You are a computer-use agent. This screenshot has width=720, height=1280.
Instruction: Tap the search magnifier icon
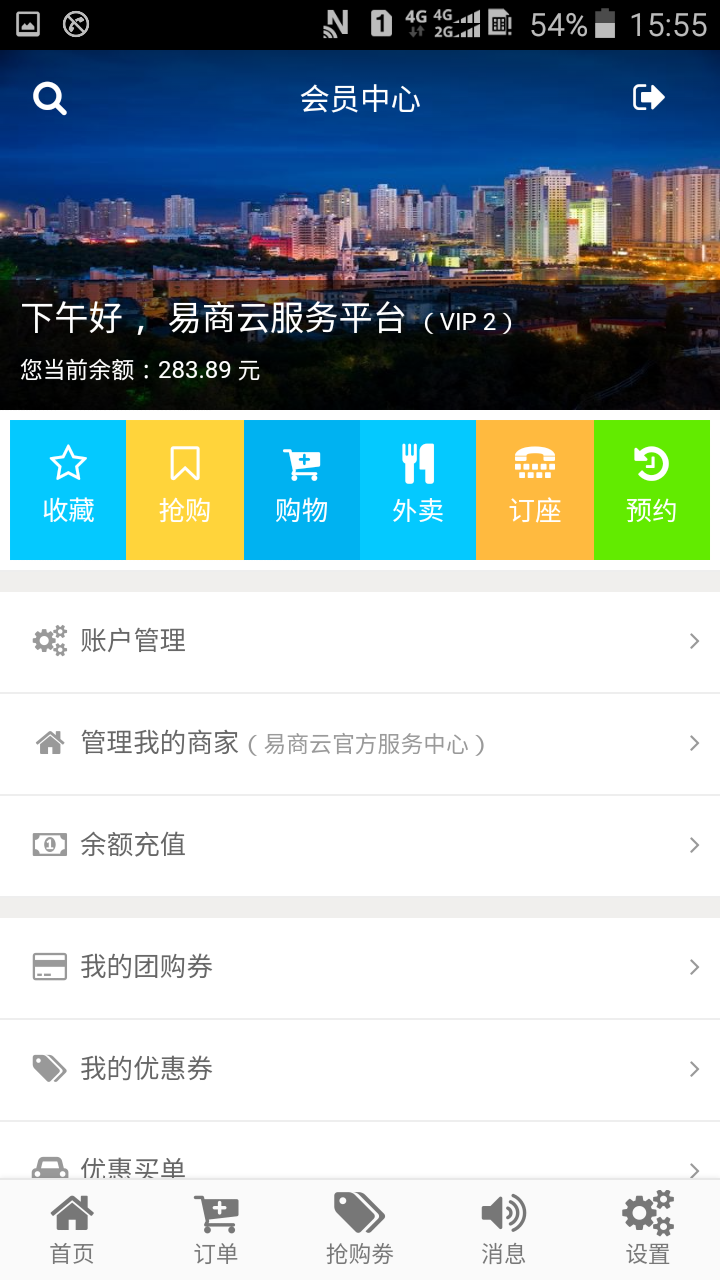pos(50,98)
